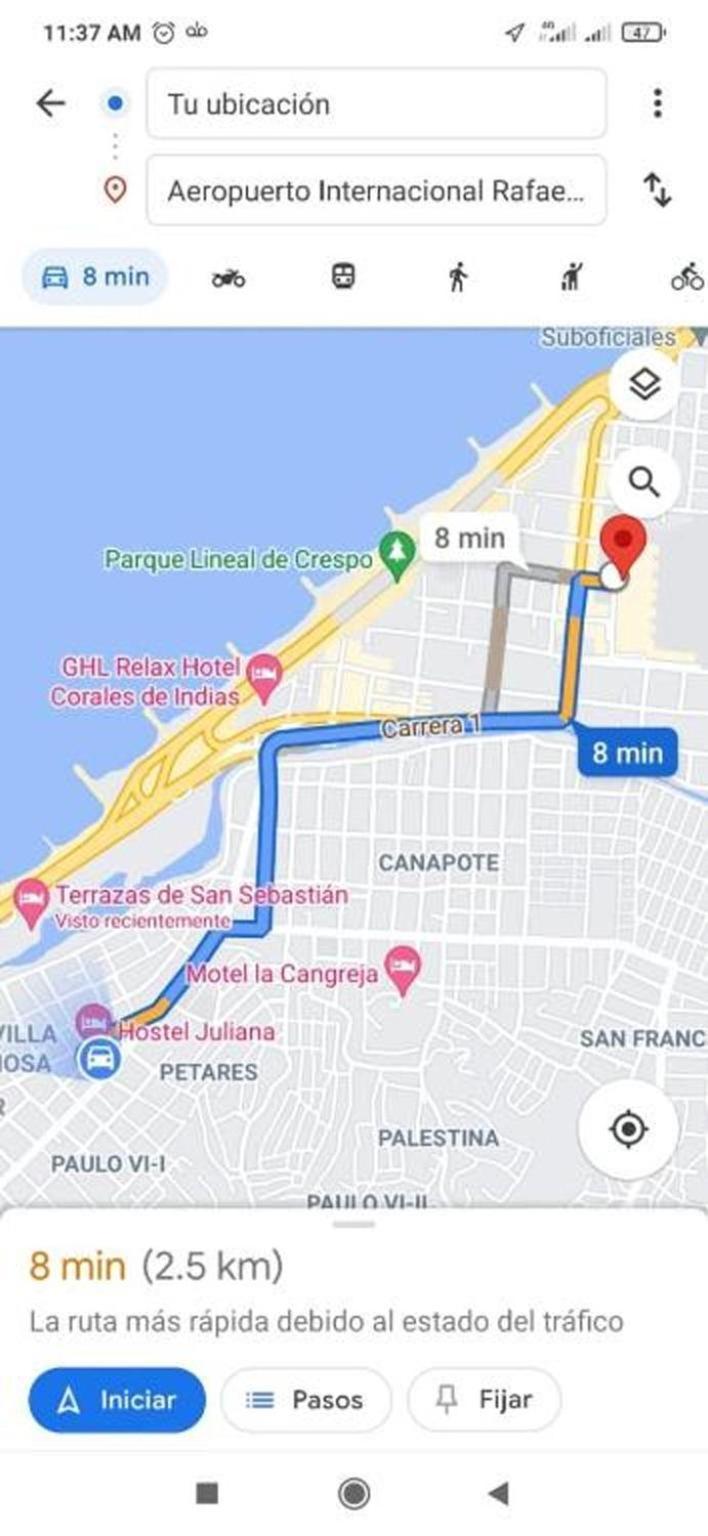This screenshot has width=708, height=1536.
Task: Switch to cycling directions
Action: 686,277
